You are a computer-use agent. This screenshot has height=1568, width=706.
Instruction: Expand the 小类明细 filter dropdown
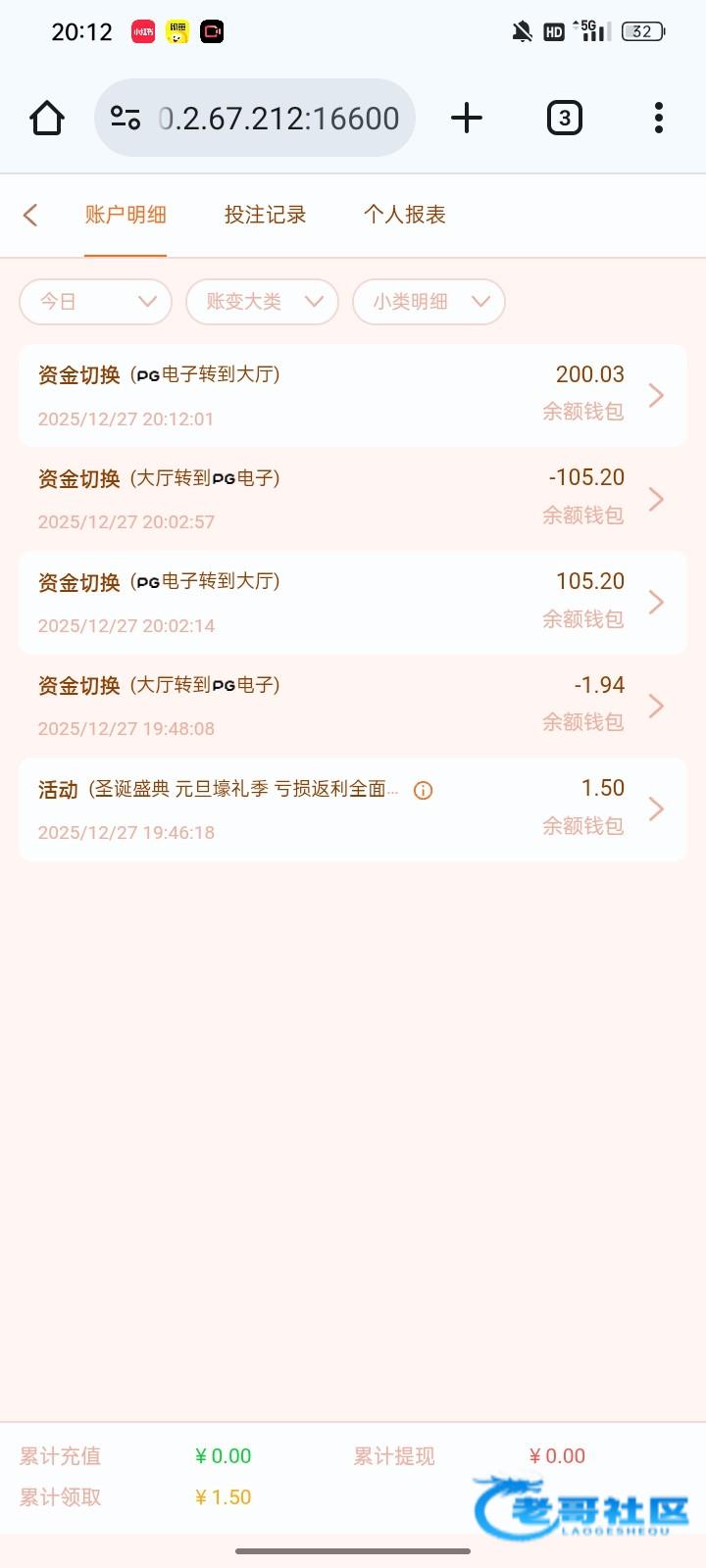pyautogui.click(x=429, y=301)
